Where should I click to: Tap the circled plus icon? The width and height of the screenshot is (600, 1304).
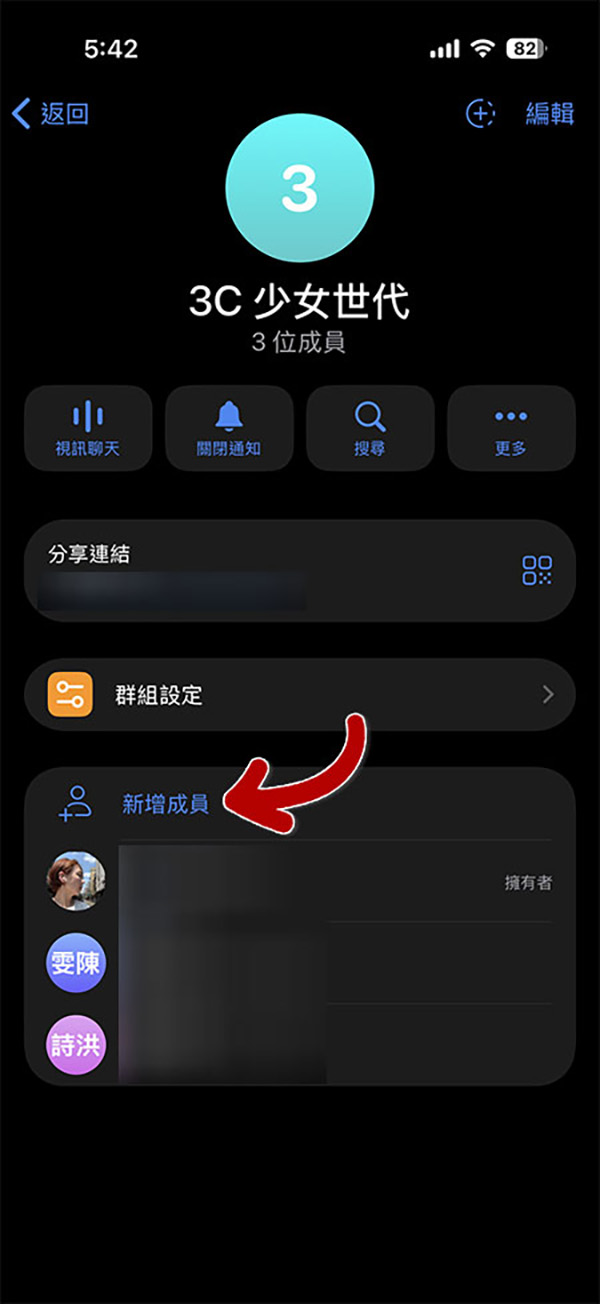481,114
